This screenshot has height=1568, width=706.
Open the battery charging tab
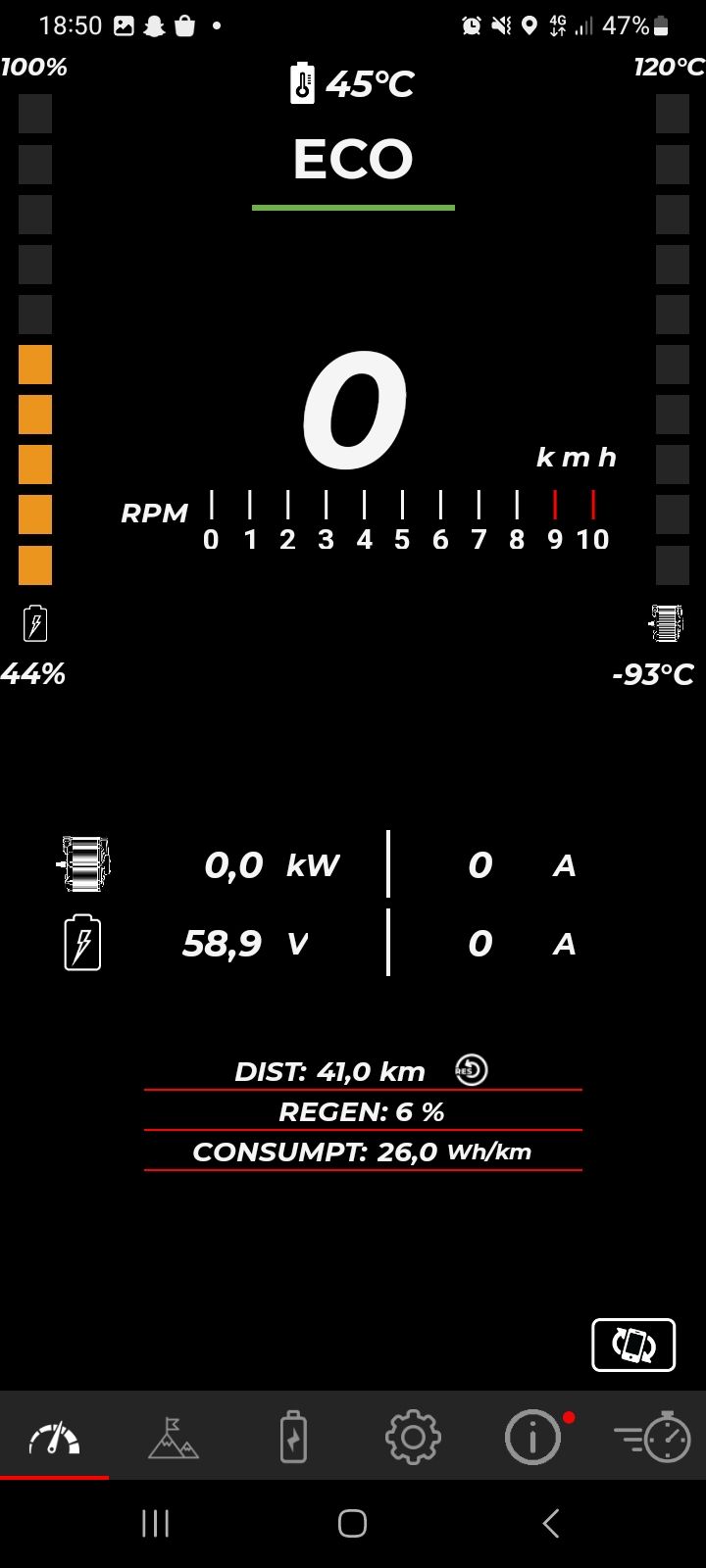(293, 1438)
